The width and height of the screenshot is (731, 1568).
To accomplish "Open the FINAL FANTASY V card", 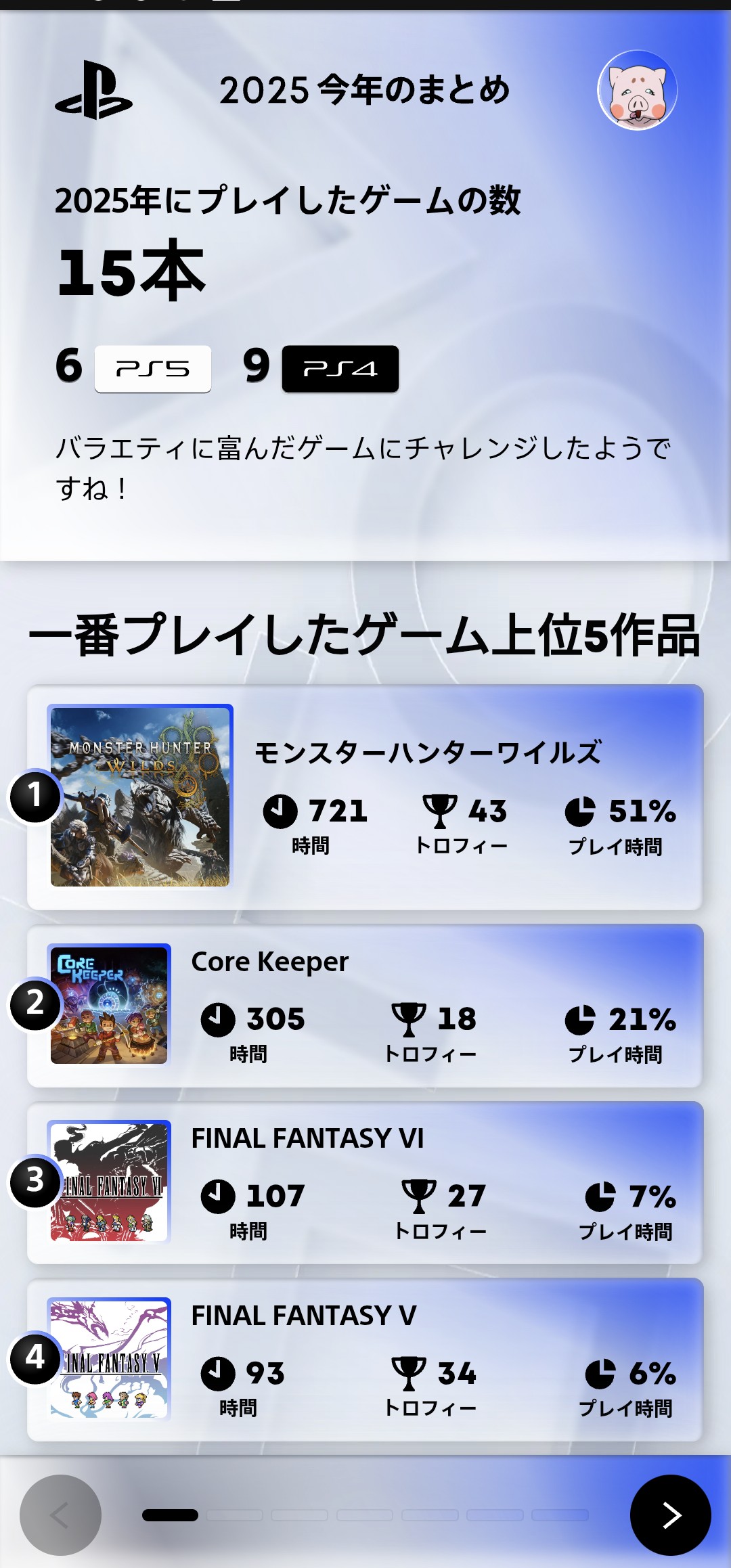I will [x=365, y=1359].
